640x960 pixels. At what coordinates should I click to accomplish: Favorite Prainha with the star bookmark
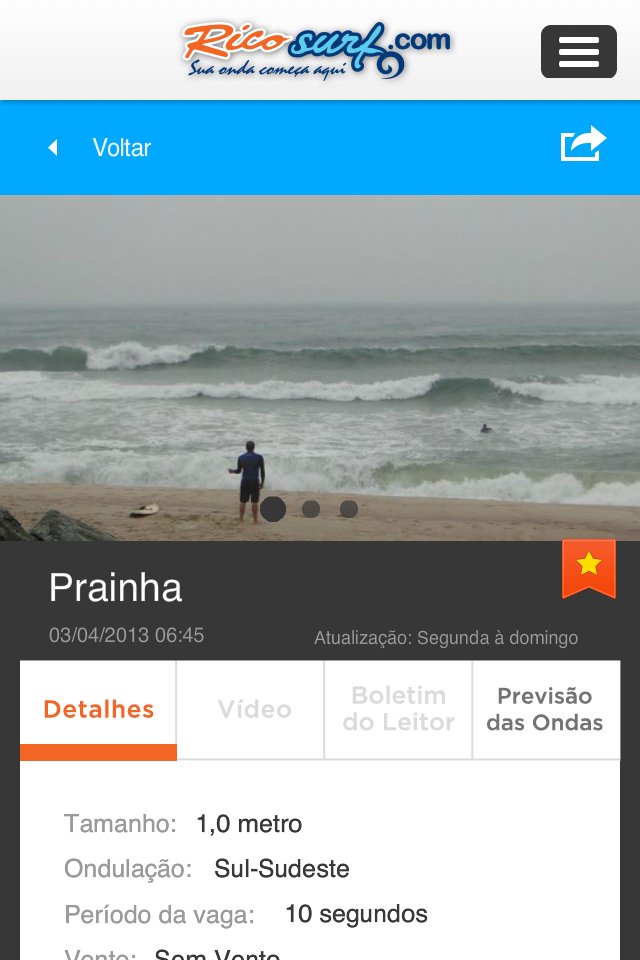589,567
